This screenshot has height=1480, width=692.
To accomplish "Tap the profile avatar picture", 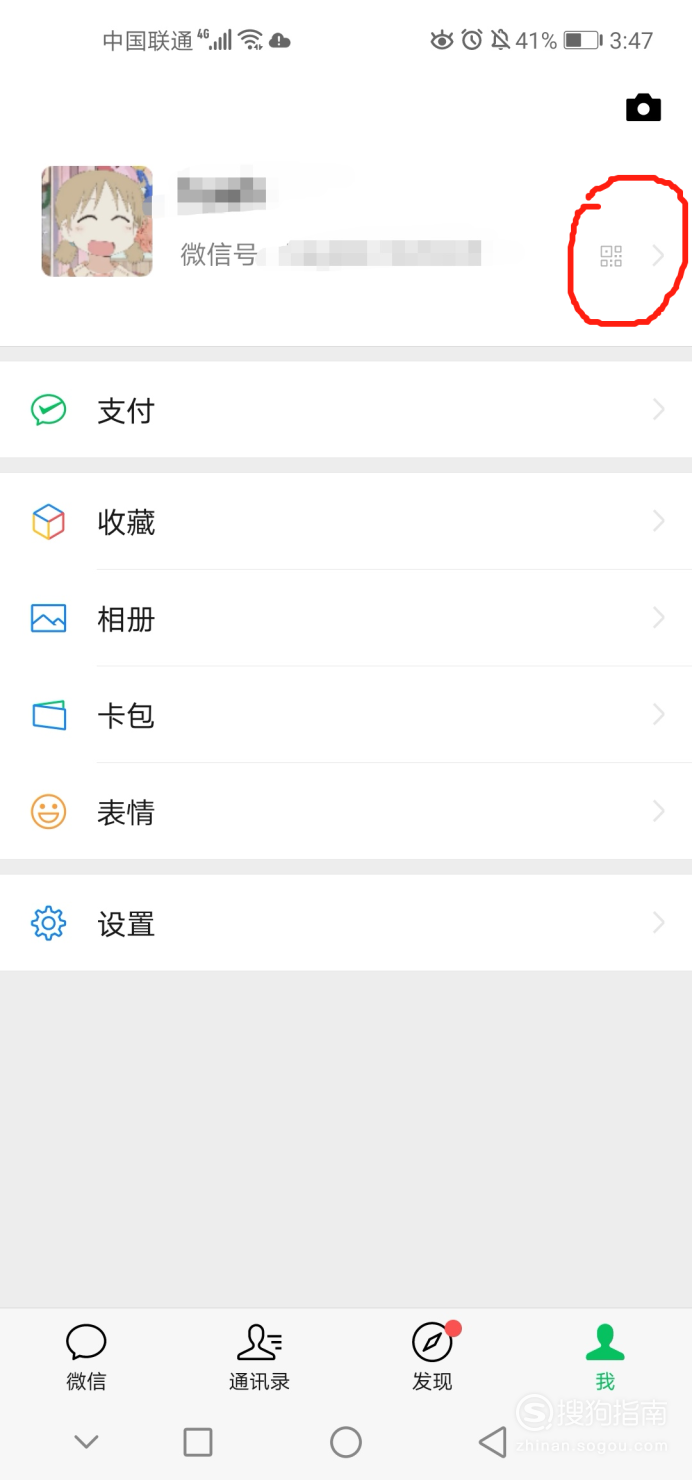I will [x=97, y=221].
